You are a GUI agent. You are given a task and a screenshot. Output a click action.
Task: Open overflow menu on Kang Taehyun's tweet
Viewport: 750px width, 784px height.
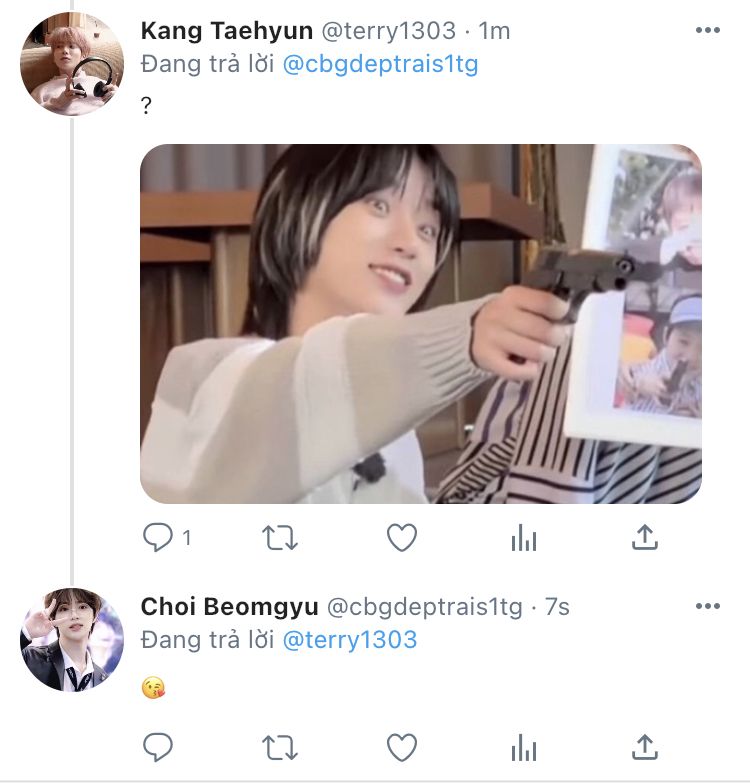[707, 31]
